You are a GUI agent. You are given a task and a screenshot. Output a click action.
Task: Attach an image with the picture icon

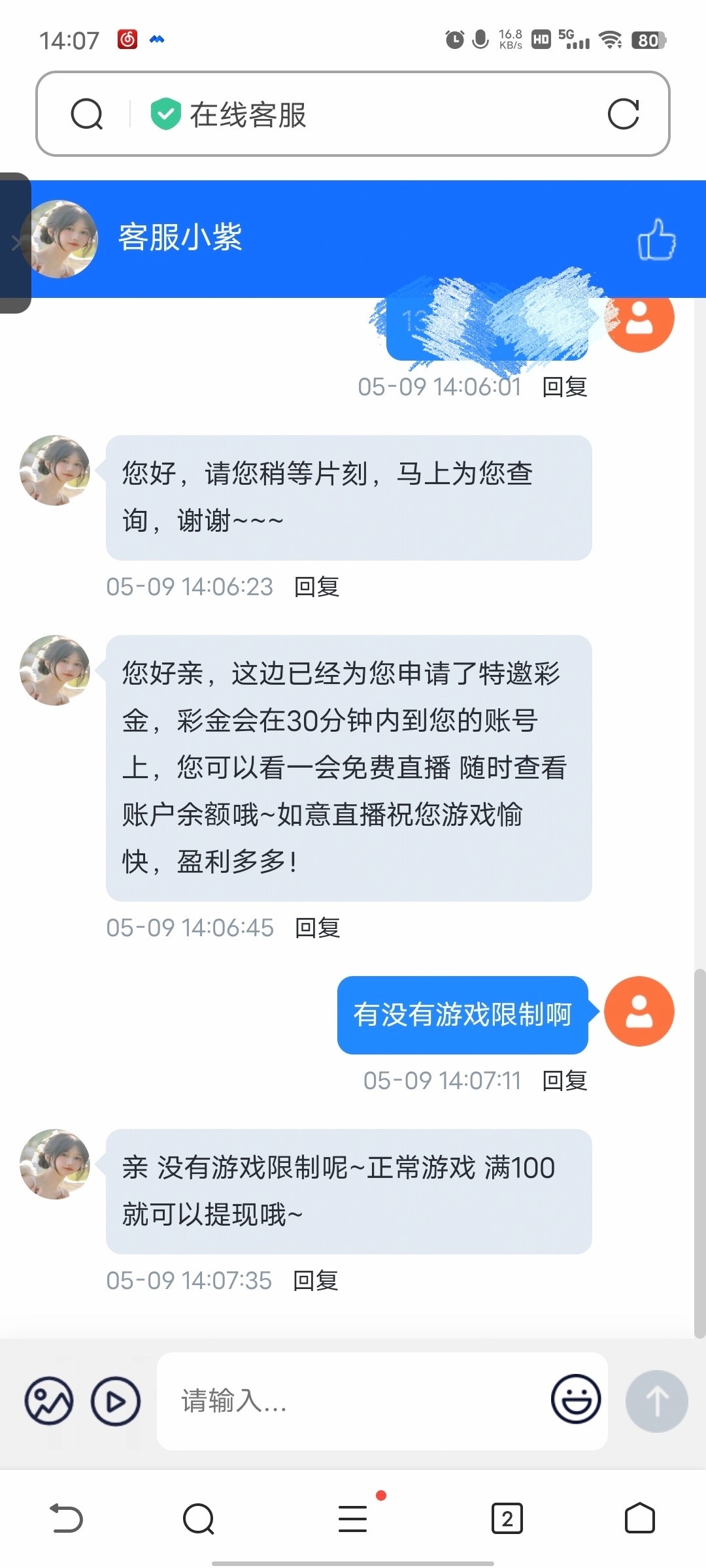click(x=49, y=1401)
